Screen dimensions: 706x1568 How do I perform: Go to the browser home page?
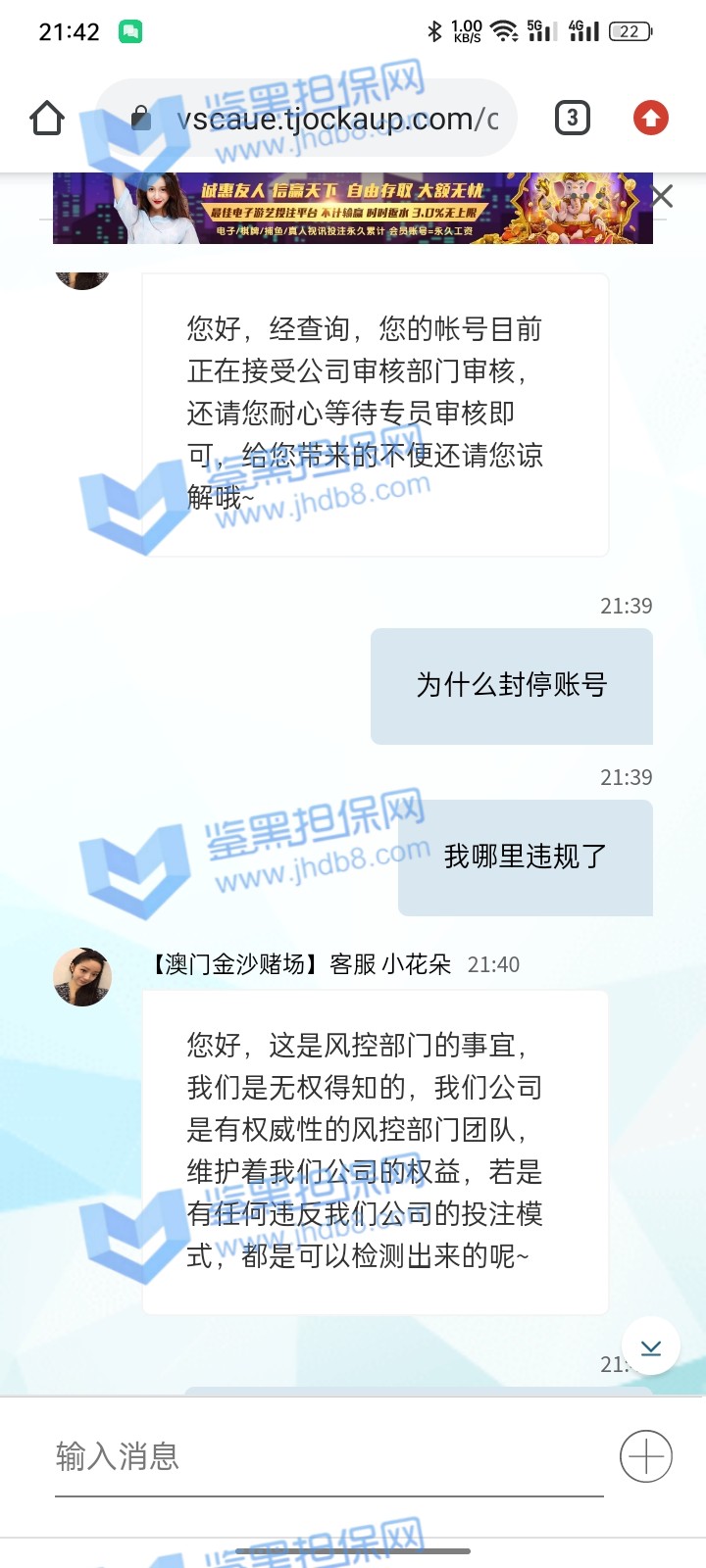pos(47,119)
